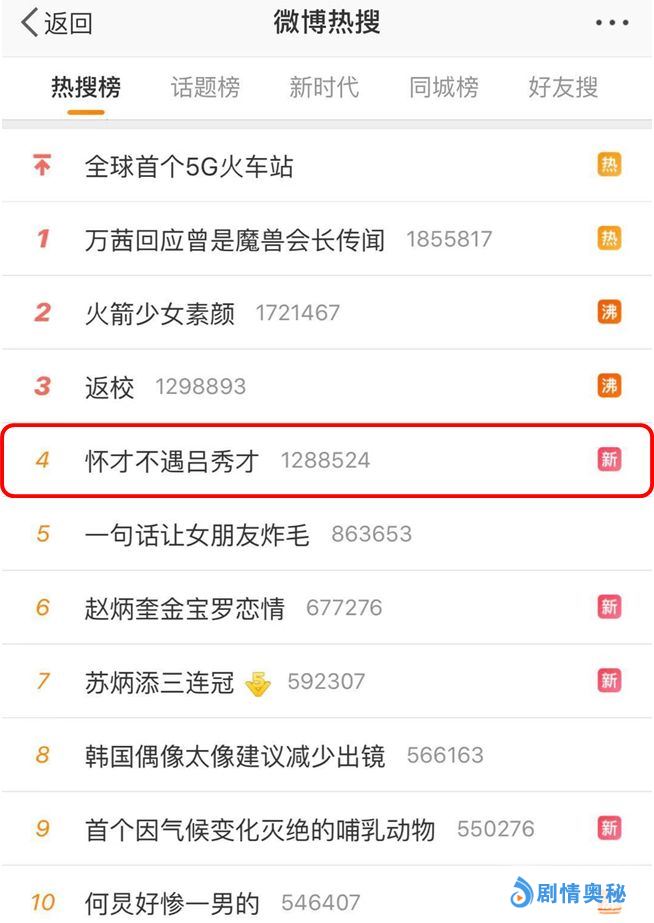This screenshot has width=654, height=923.
Task: Open the 返校 trending topic
Action: [x=110, y=387]
